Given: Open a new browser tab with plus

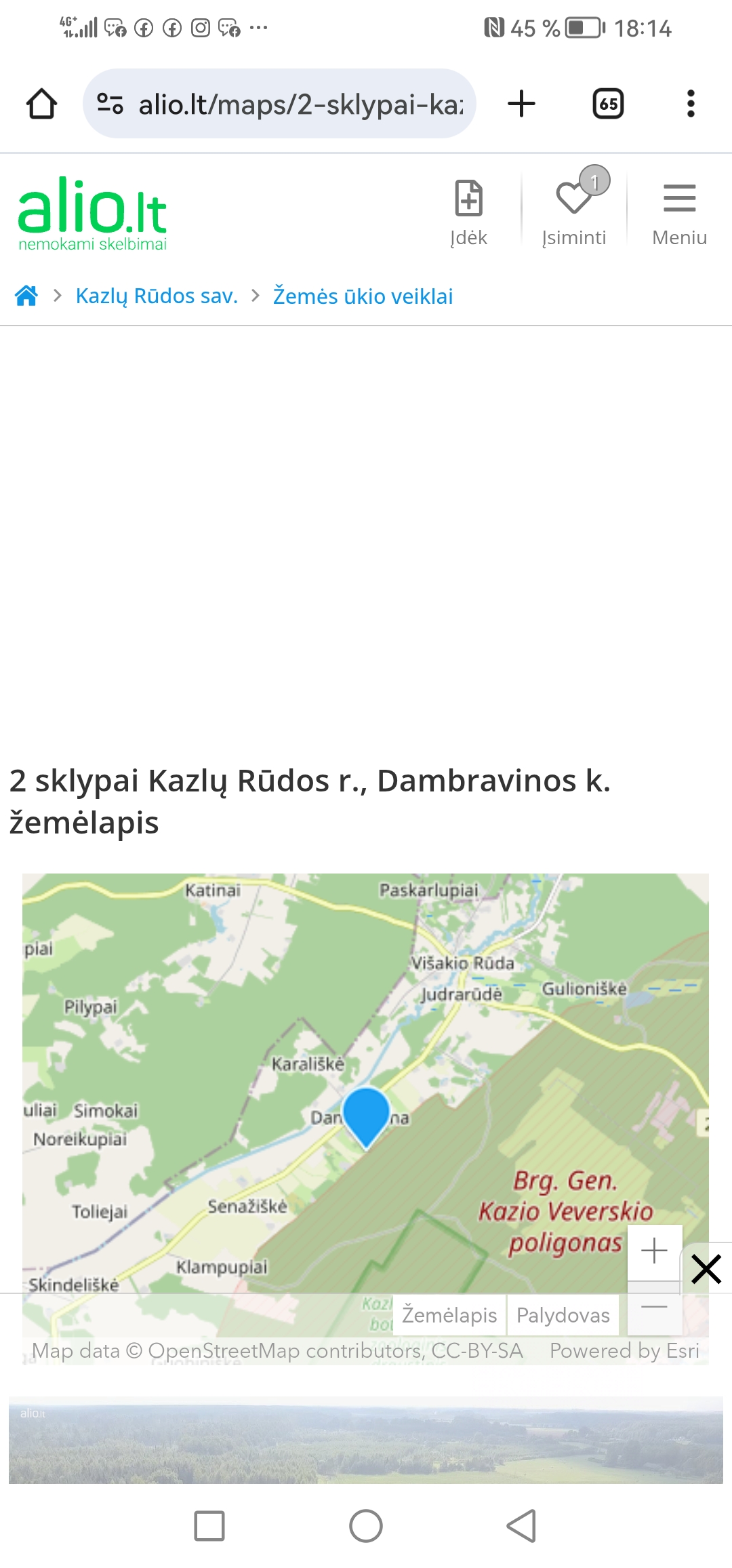Looking at the screenshot, I should tap(520, 103).
